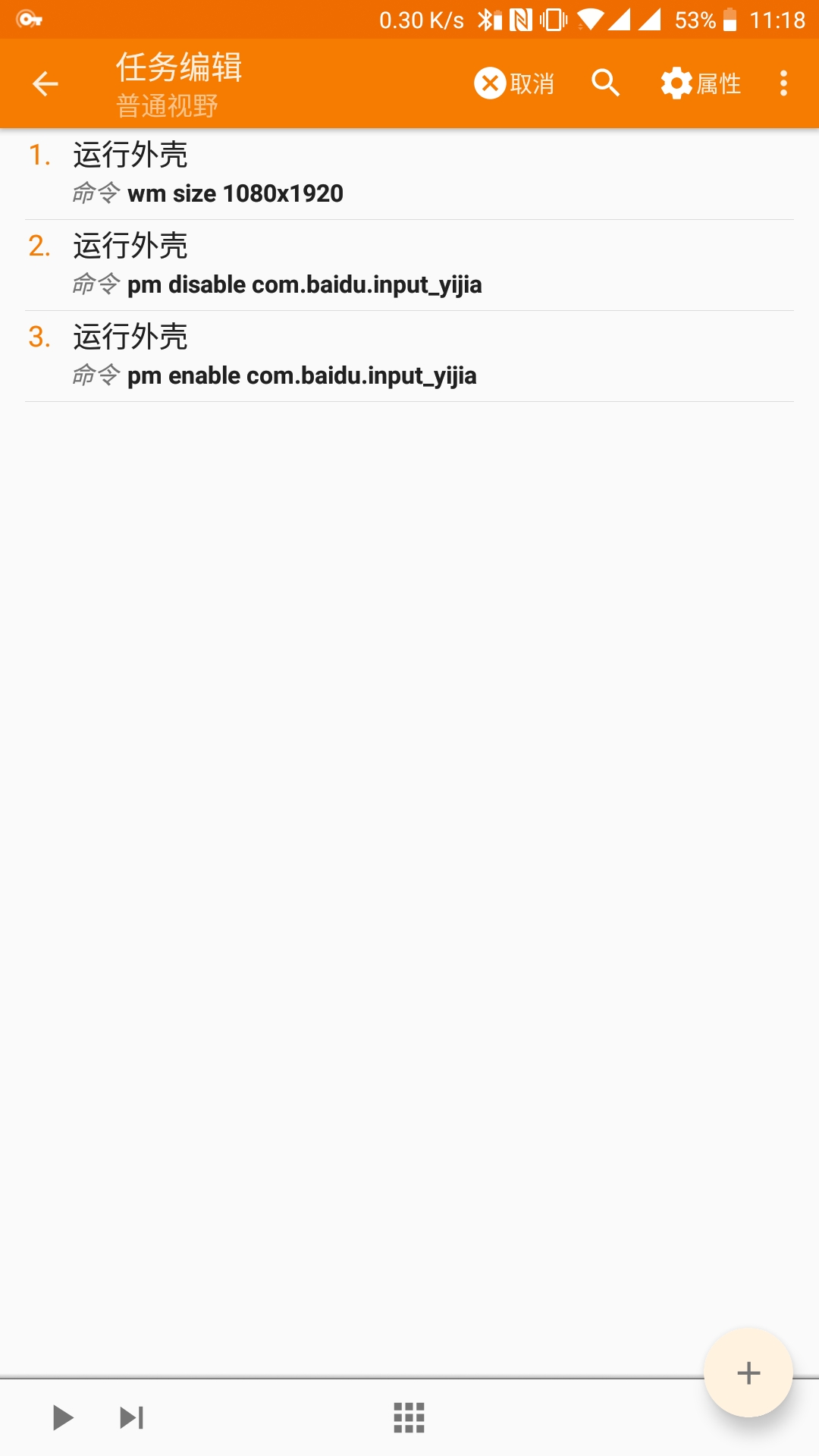Screen dimensions: 819x1456
Task: Go back using the top-left arrow
Action: (x=45, y=83)
